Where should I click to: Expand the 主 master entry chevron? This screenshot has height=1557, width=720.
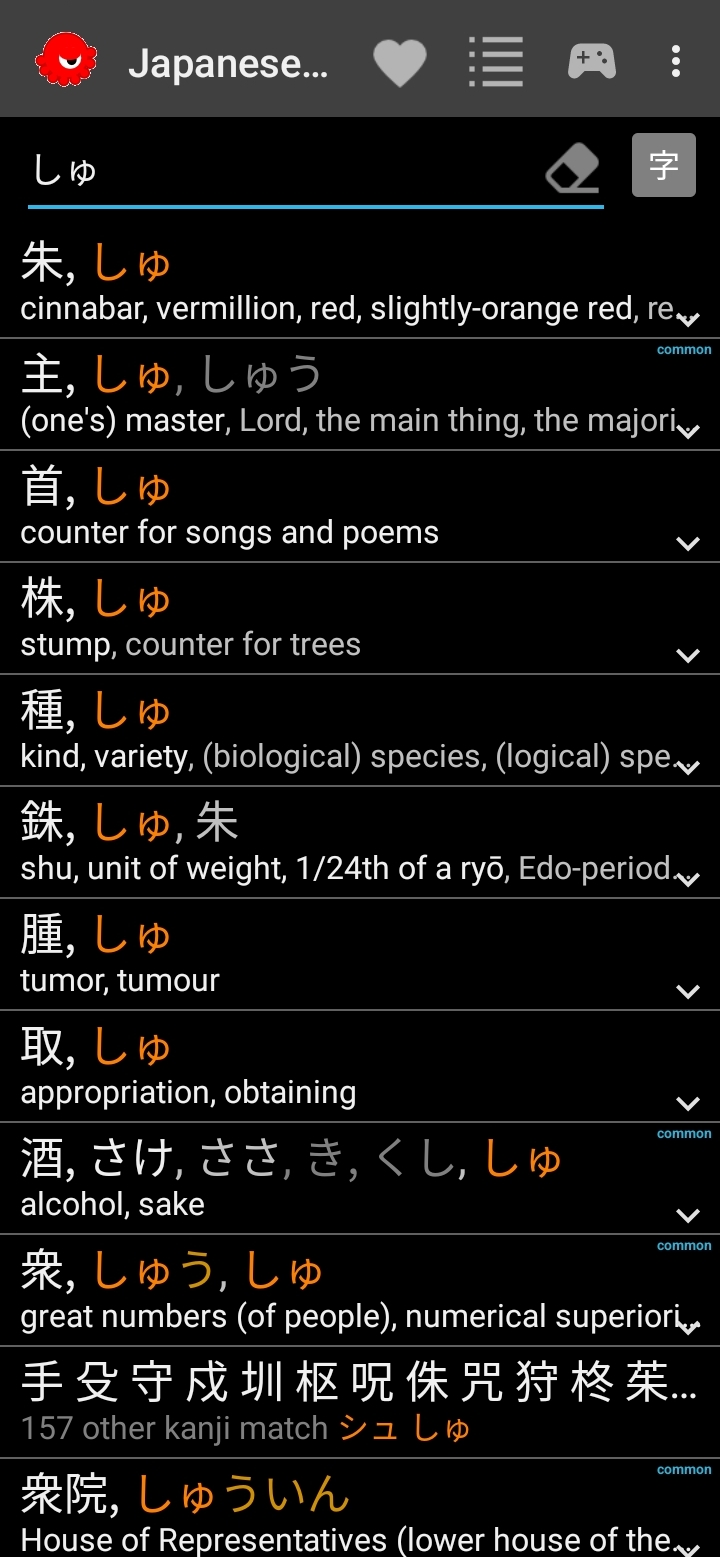tap(688, 432)
